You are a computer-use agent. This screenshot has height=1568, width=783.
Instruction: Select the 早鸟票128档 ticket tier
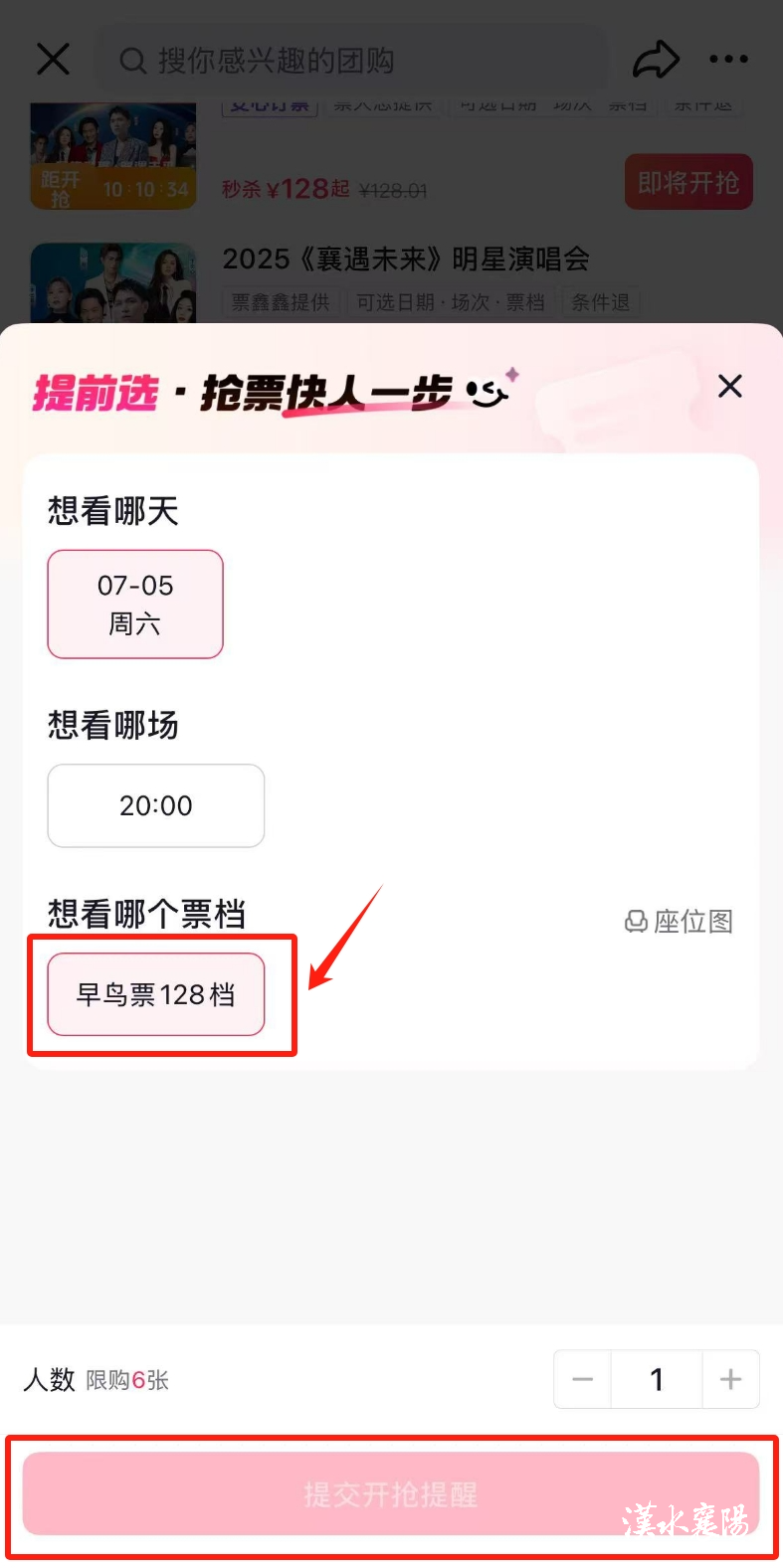click(x=156, y=994)
